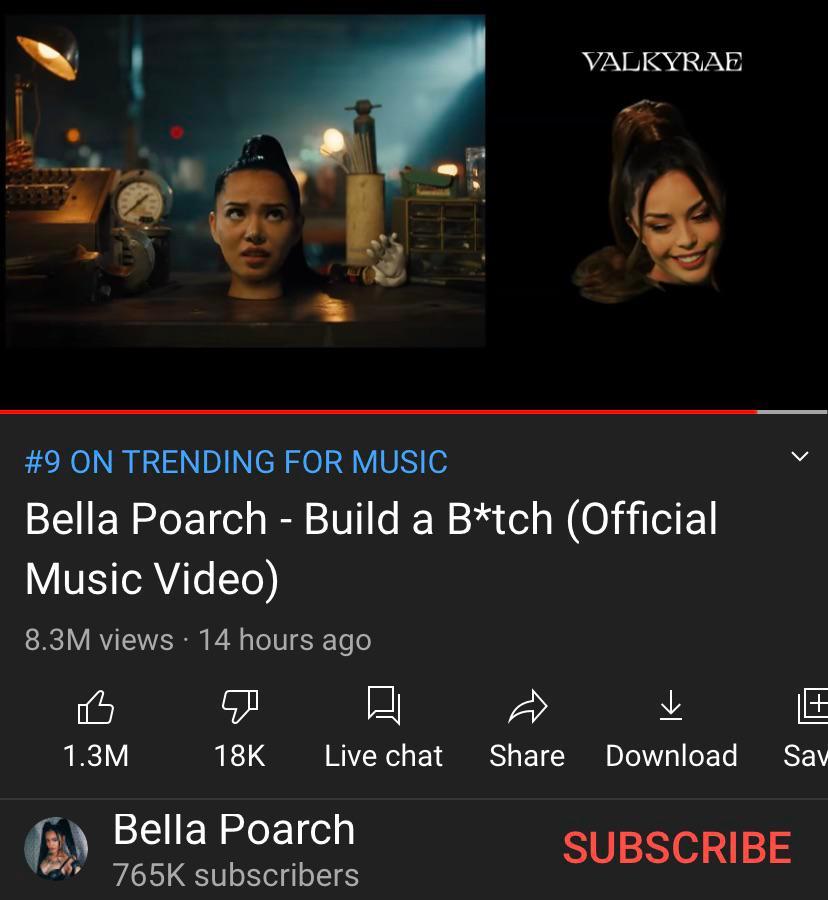Screen dimensions: 828x900
Task: Open the Trending Music tab via the link
Action: pyautogui.click(x=236, y=462)
